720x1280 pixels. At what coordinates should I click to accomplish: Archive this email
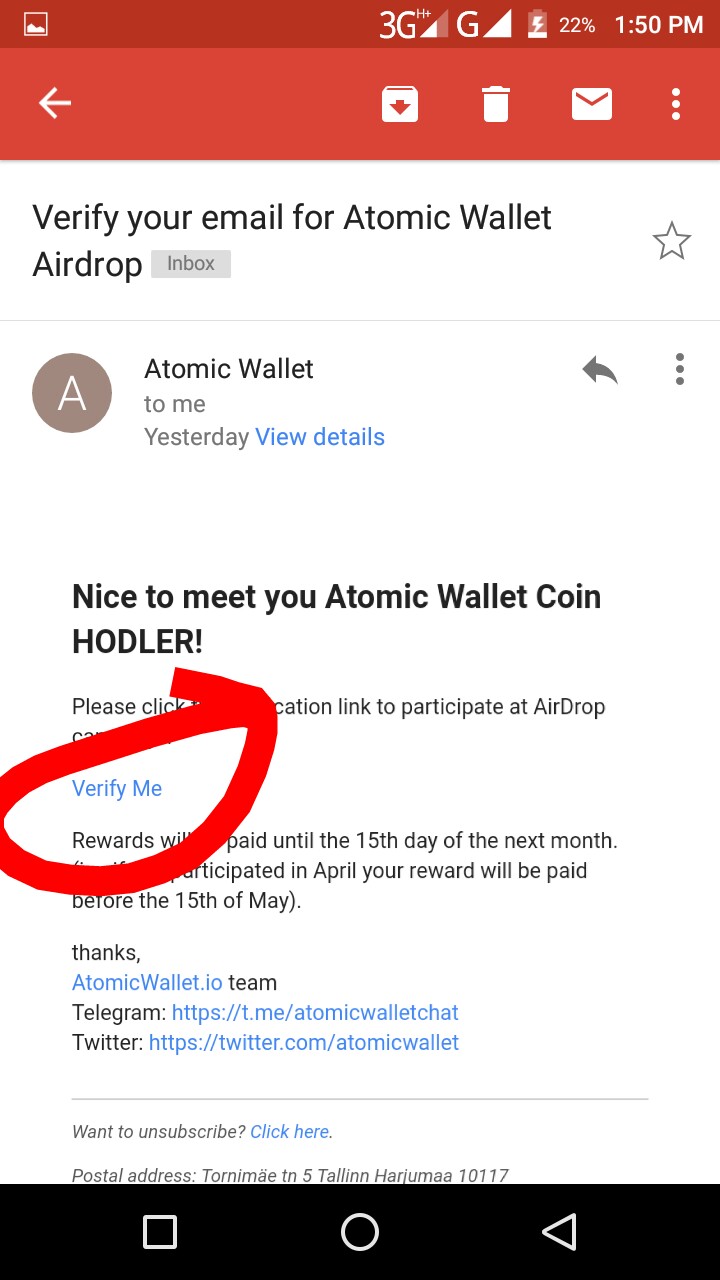pyautogui.click(x=399, y=104)
